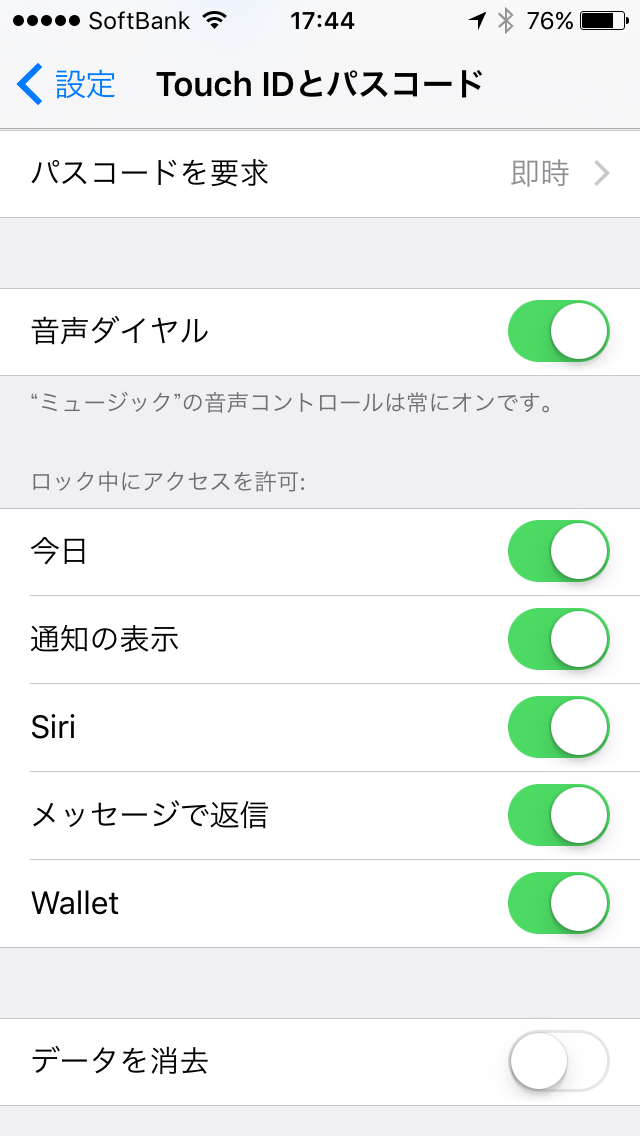Screen dimensions: 640x1136
Task: Enable the データを消去 switch
Action: pos(558,1061)
